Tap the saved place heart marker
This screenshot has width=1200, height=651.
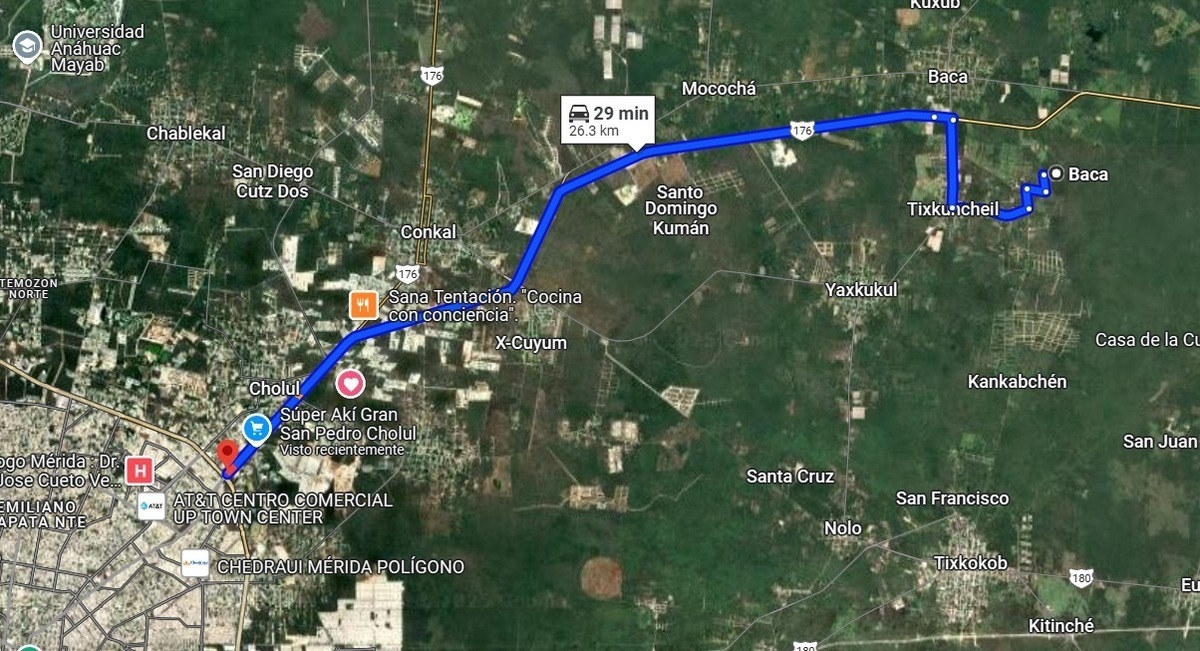(350, 382)
